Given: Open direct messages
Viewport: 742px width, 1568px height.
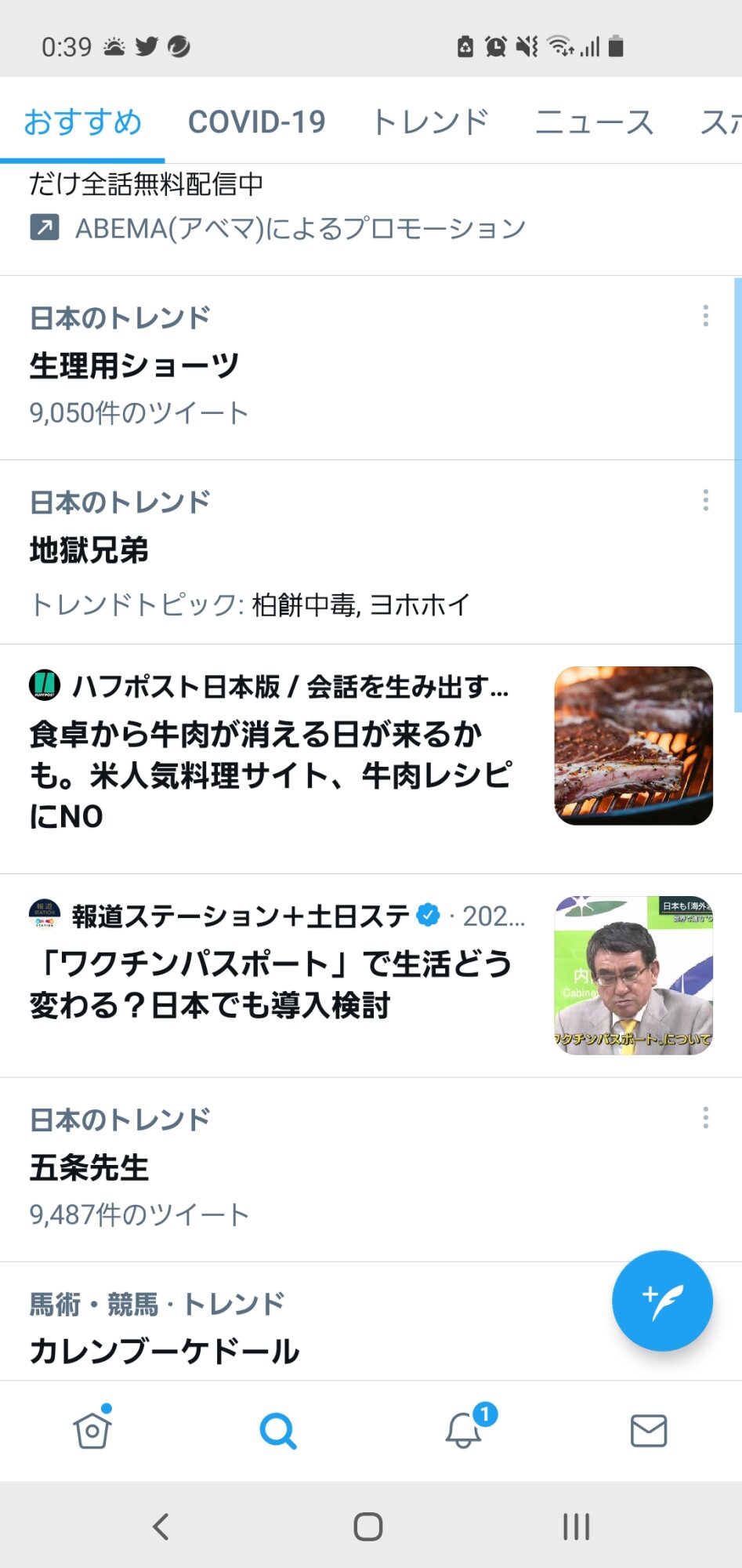Looking at the screenshot, I should pyautogui.click(x=649, y=1431).
